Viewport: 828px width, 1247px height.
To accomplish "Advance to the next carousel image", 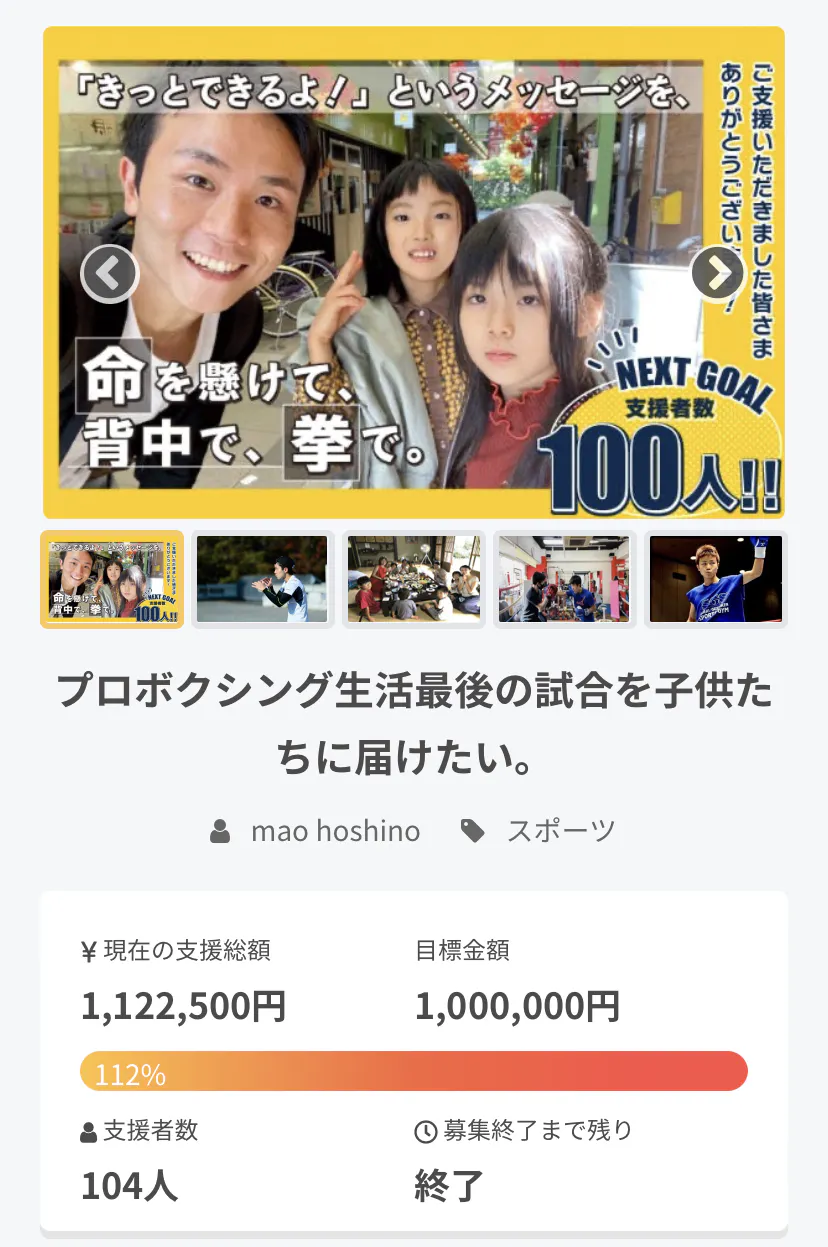I will point(717,273).
